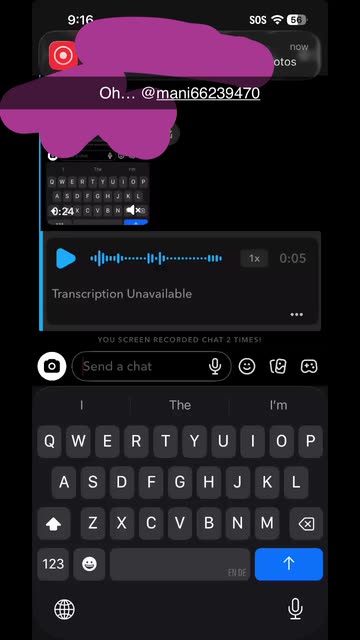360x640 pixels.
Task: Open the camera from chat bar
Action: (52, 366)
